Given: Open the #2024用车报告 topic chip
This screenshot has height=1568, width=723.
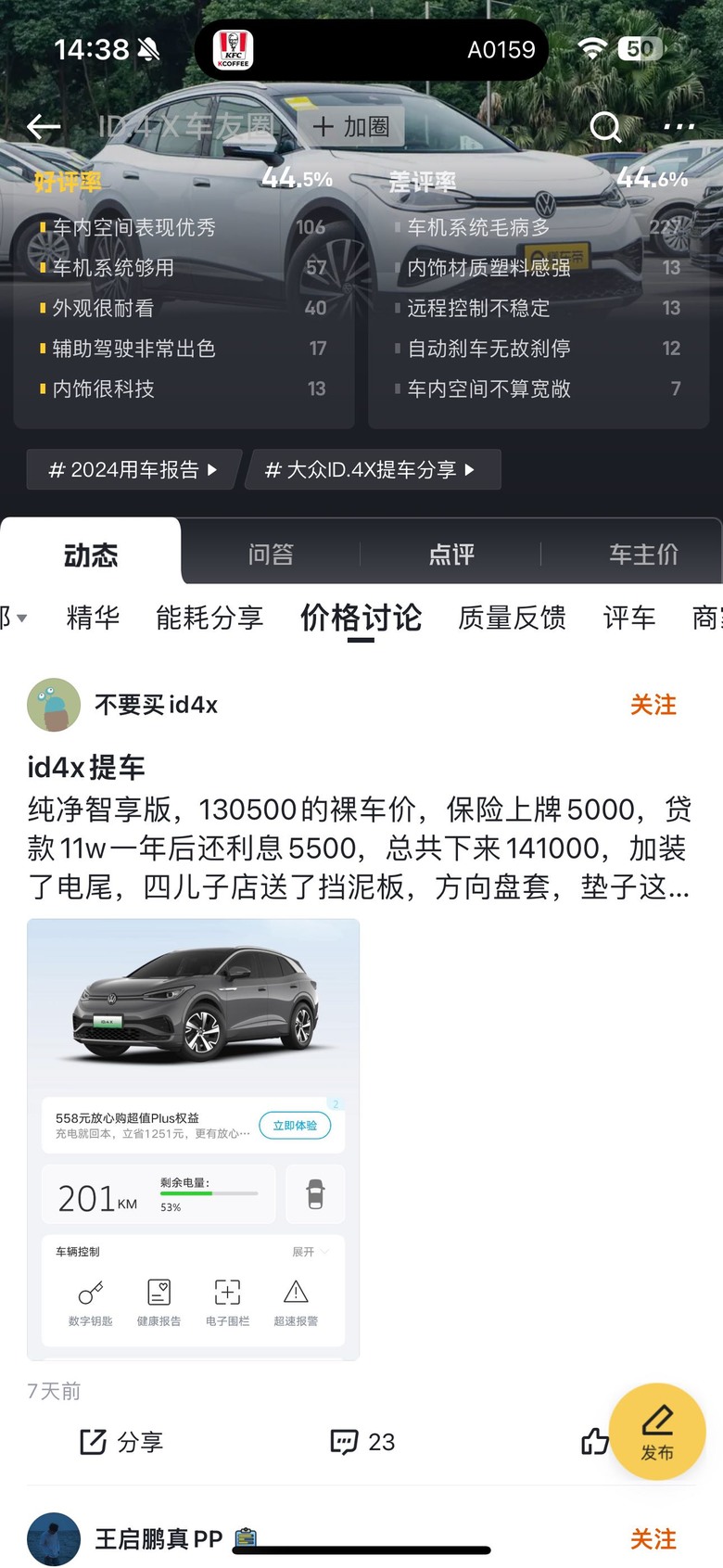Looking at the screenshot, I should pos(133,470).
